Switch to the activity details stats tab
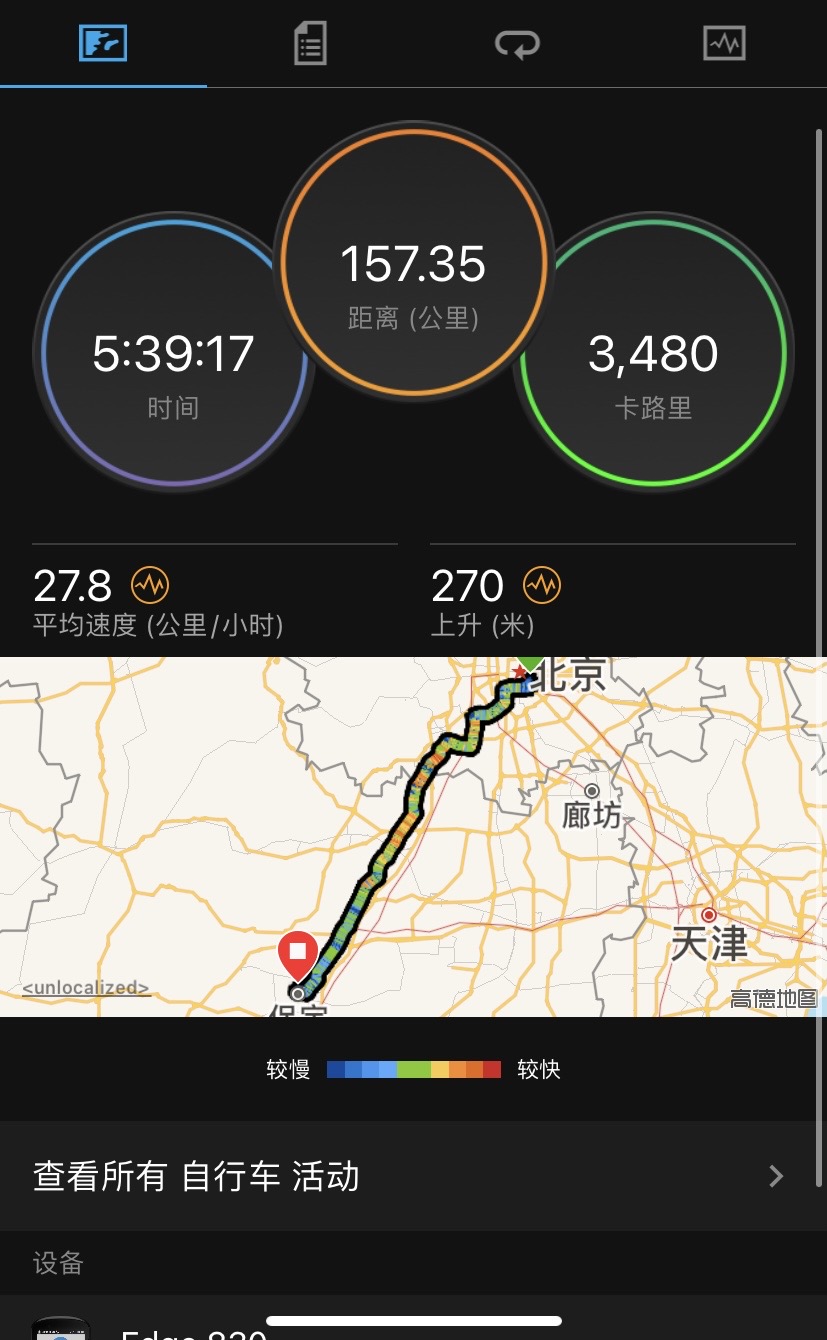The height and width of the screenshot is (1340, 827). point(310,45)
